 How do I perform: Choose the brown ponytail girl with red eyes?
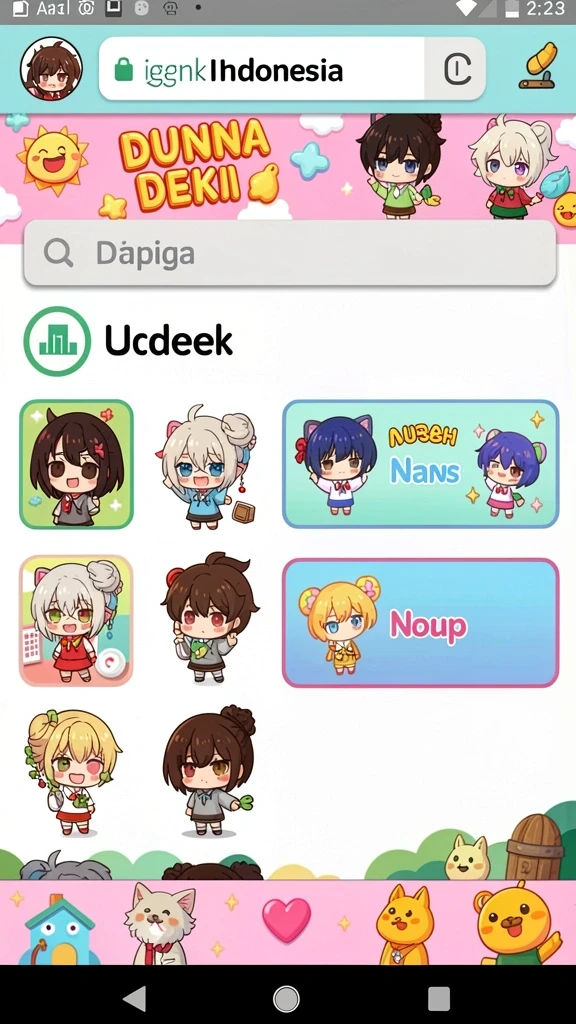pyautogui.click(x=208, y=618)
